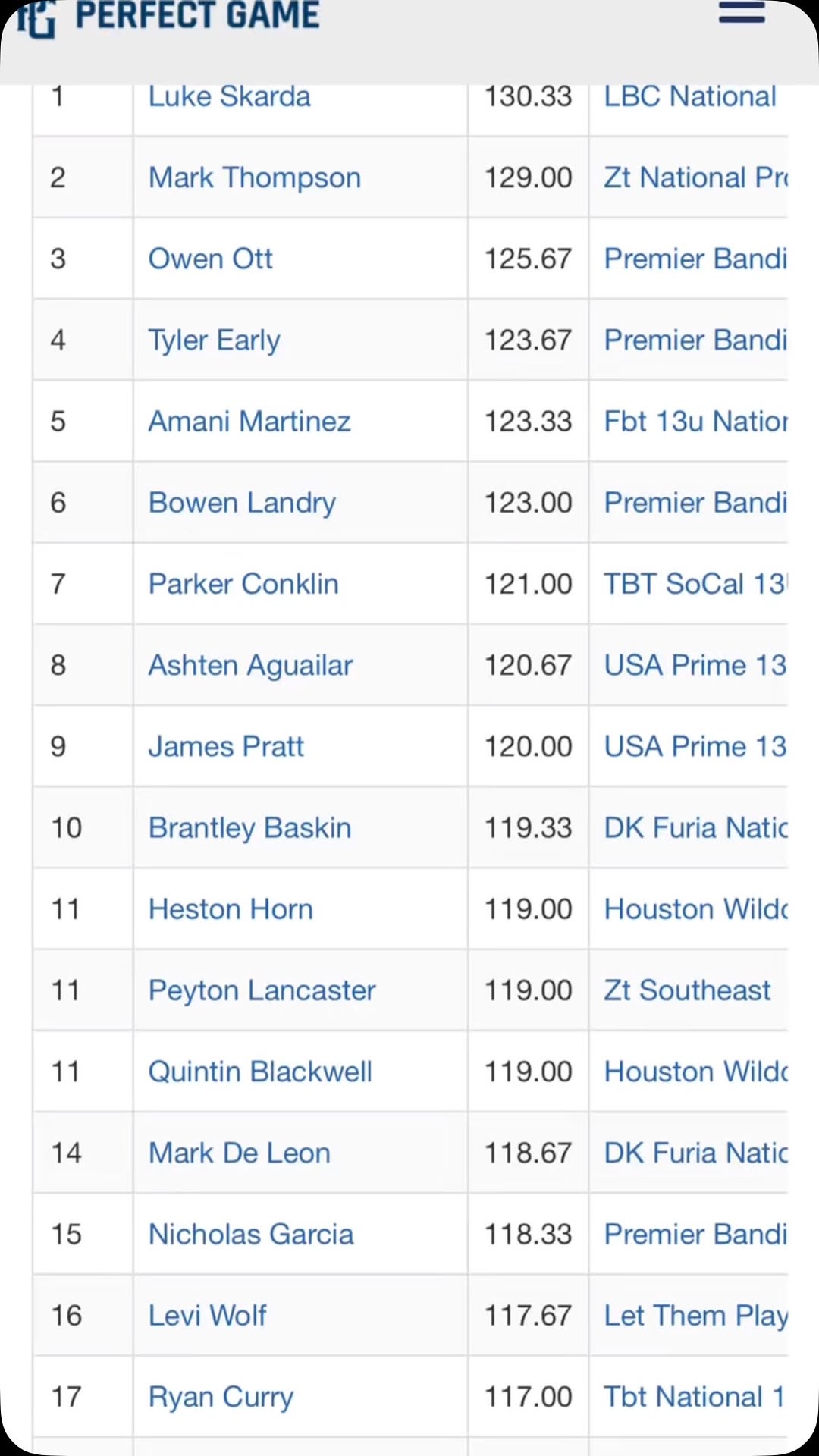Tap the Peyton Lancaster link
Viewport: 819px width, 1456px height.
(262, 991)
